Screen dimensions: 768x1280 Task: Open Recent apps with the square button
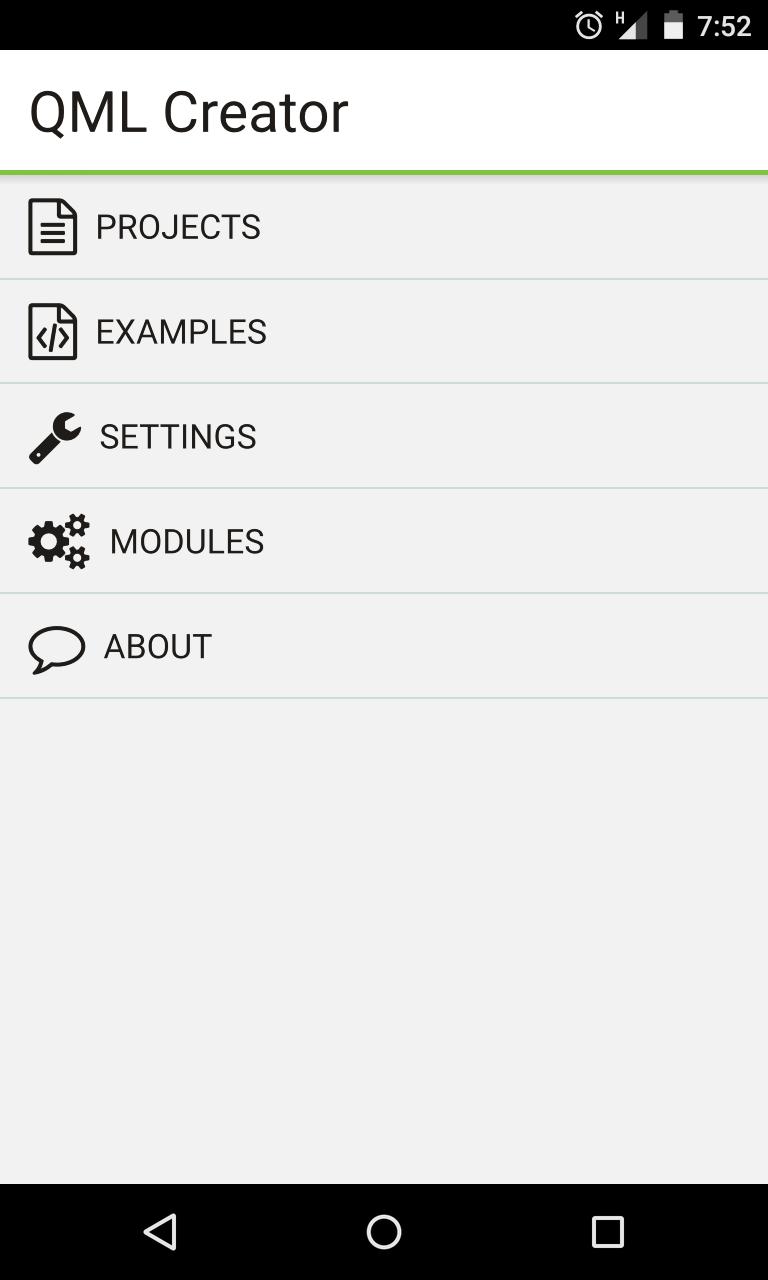pyautogui.click(x=606, y=1232)
